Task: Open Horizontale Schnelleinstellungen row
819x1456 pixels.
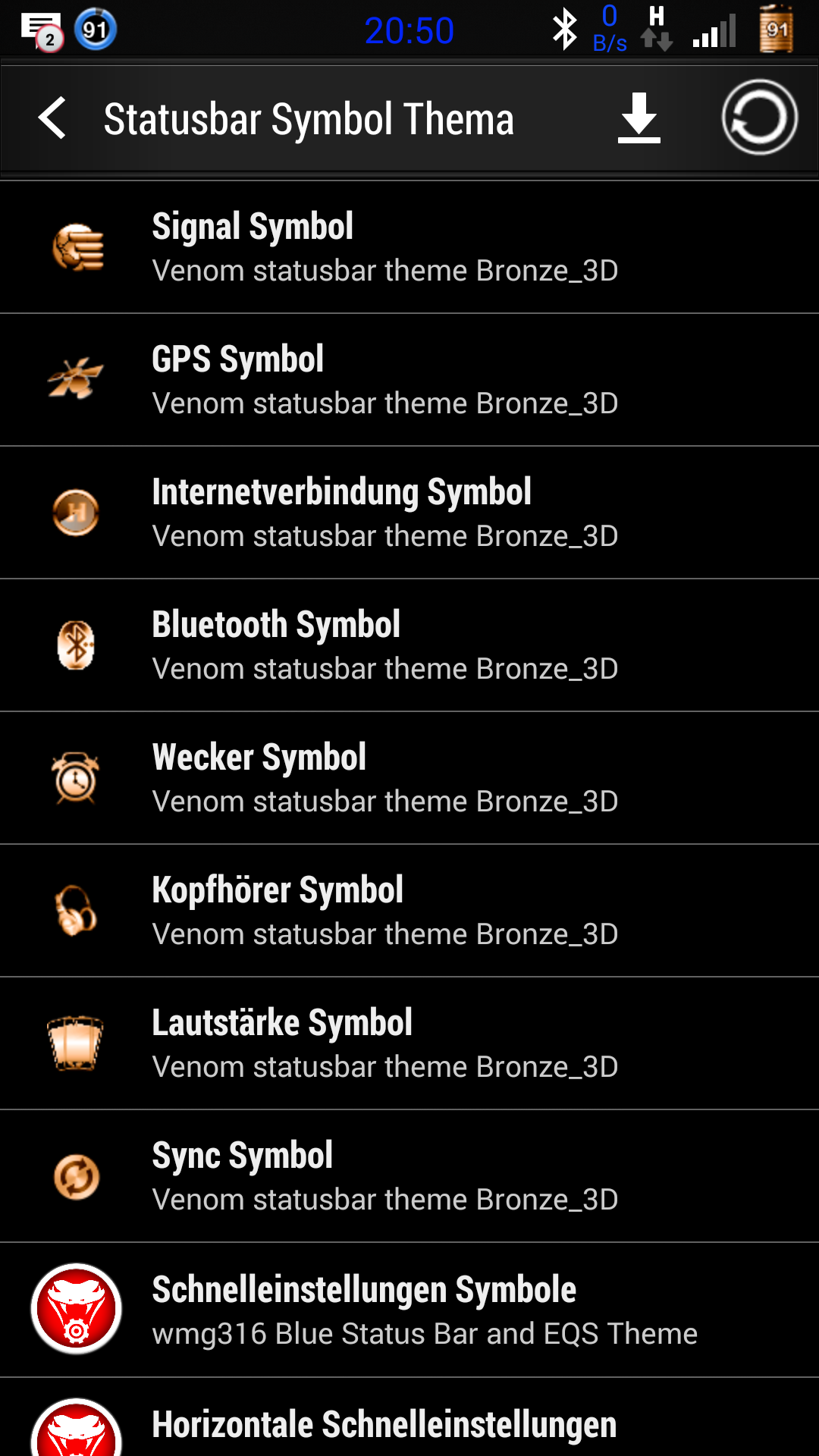Action: click(x=409, y=1417)
